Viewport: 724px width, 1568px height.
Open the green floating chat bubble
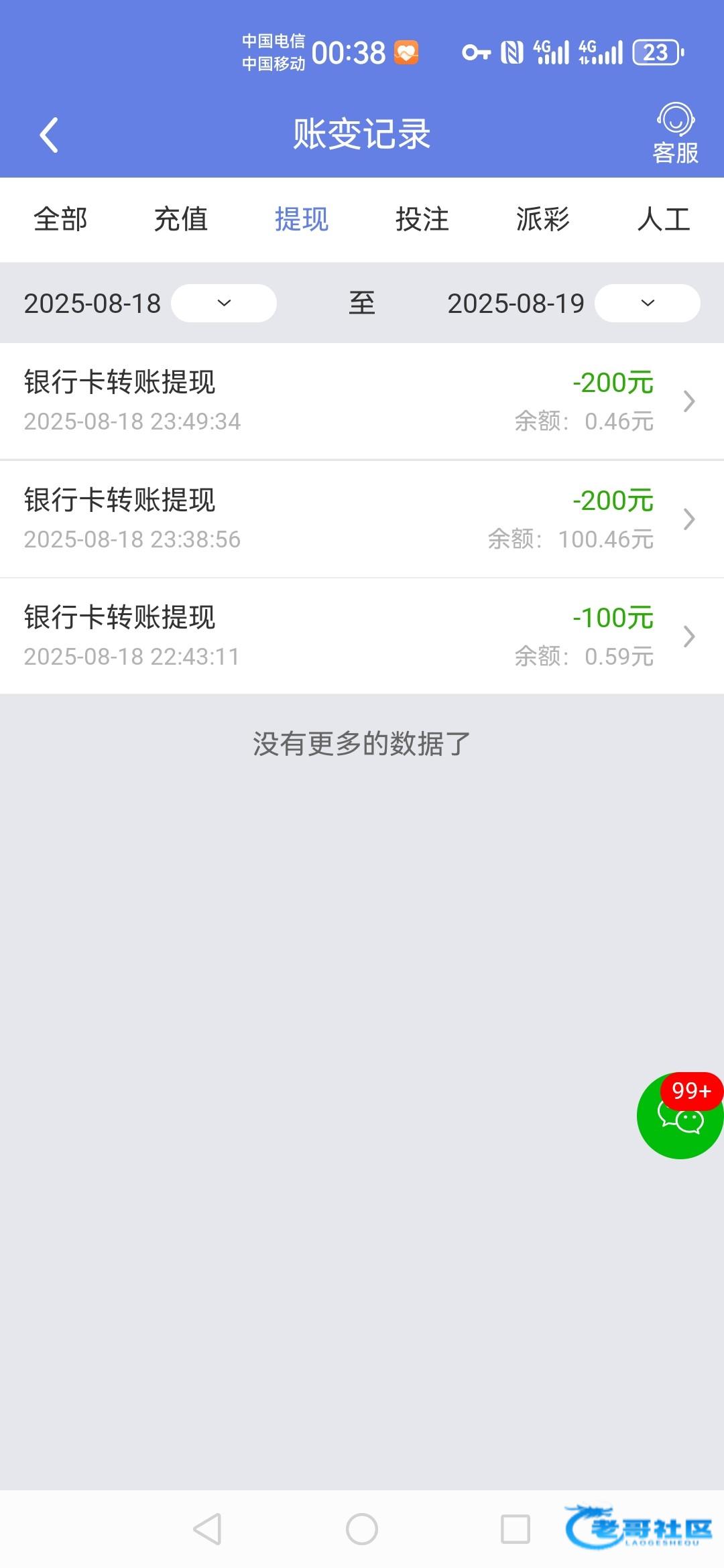(680, 1116)
